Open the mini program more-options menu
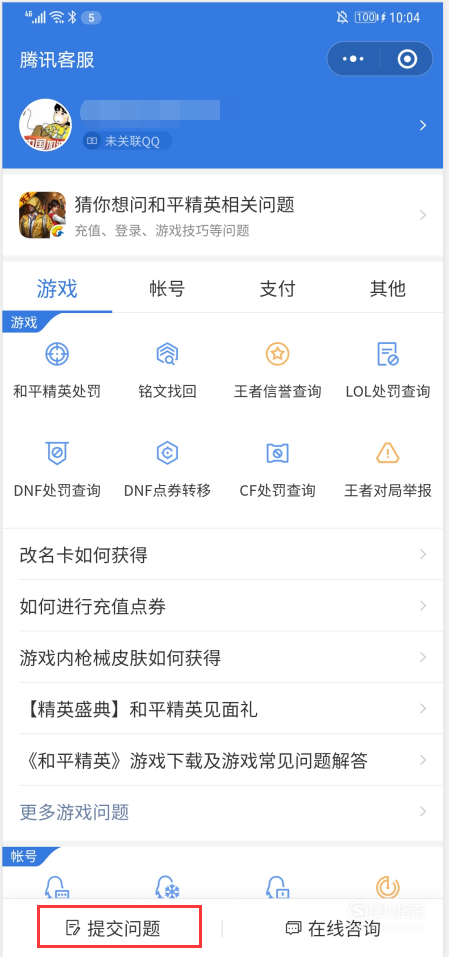The height and width of the screenshot is (957, 449). (354, 59)
